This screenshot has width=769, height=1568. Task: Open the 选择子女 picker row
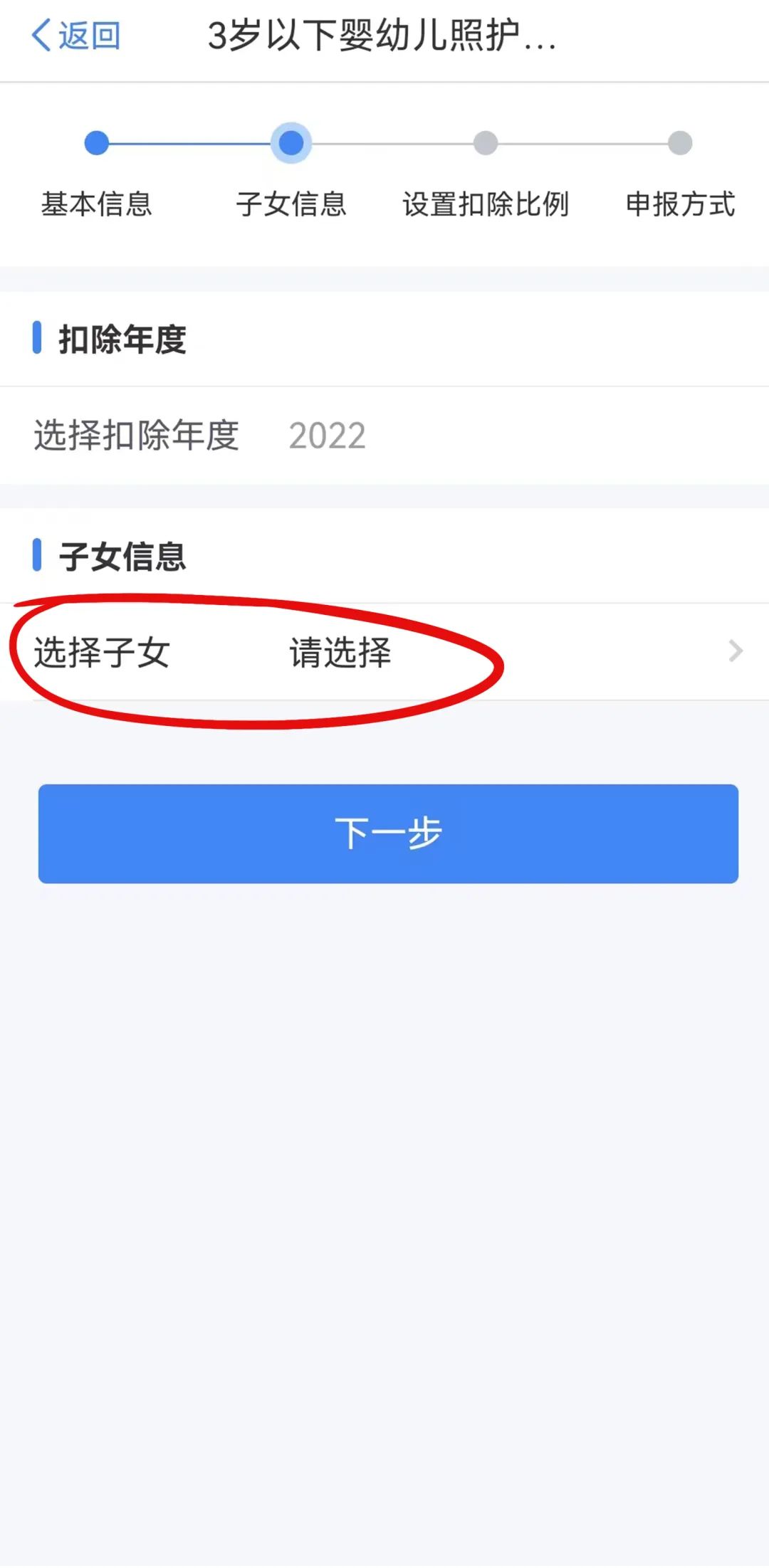[x=384, y=652]
